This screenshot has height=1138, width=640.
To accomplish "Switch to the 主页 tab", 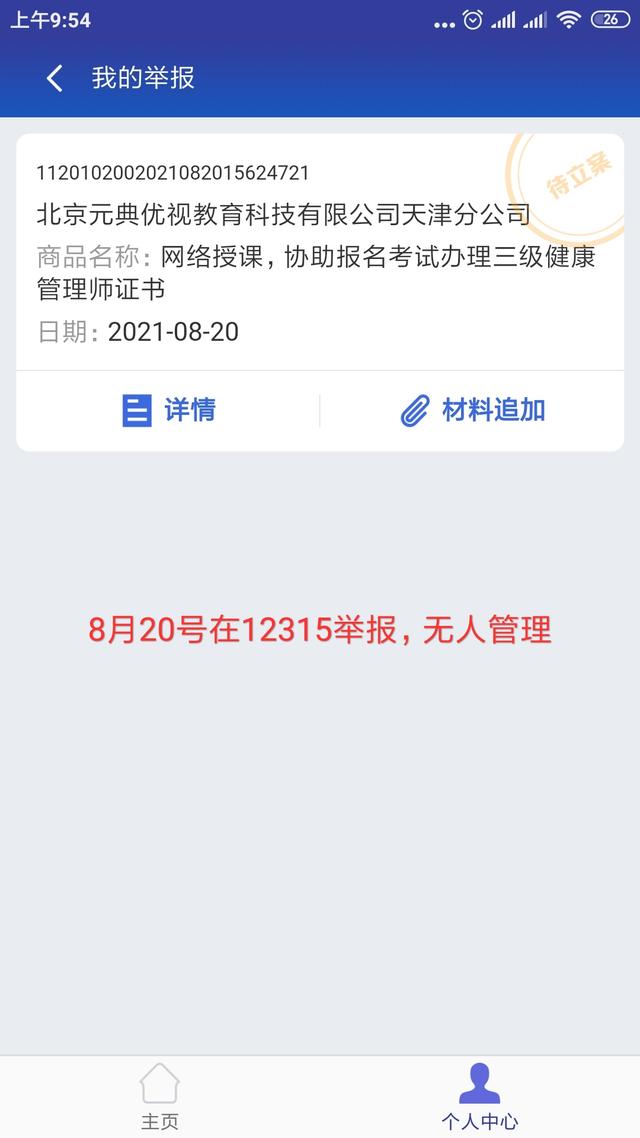I will [x=159, y=1096].
